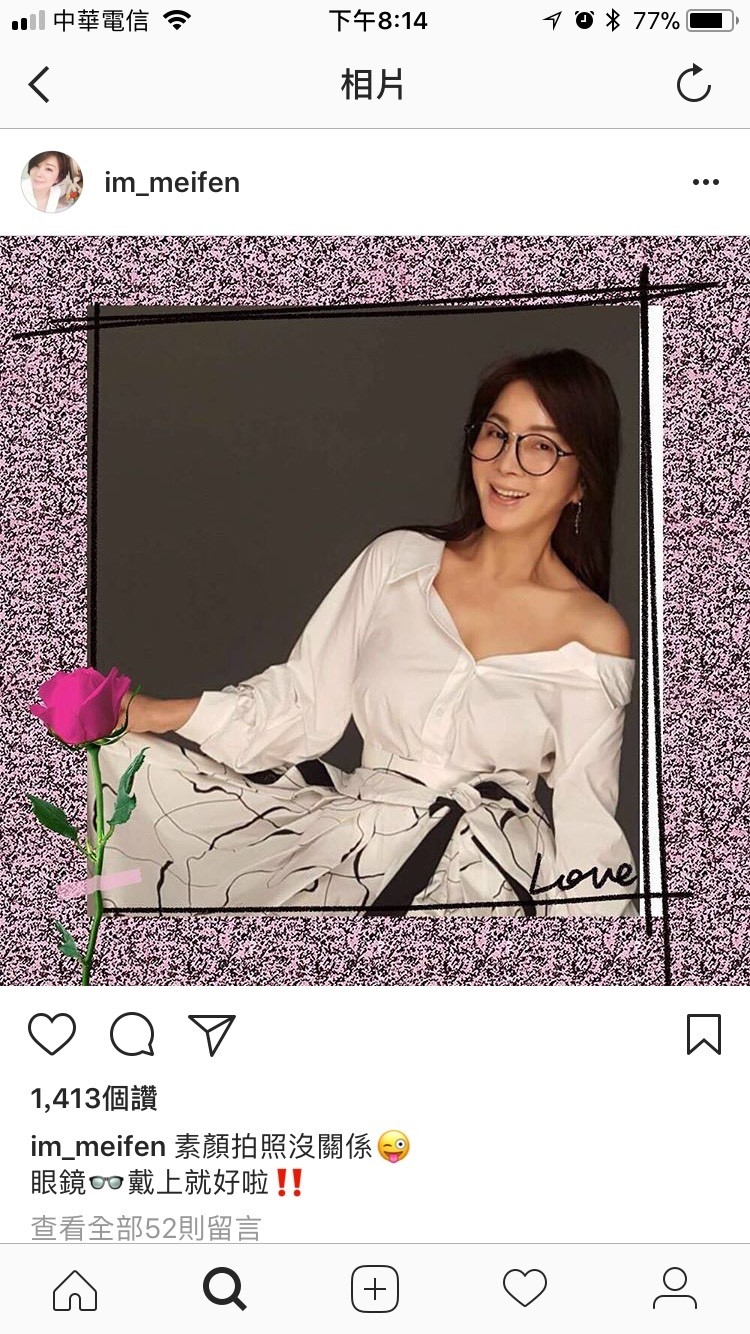Open the im_meifen username in post header
The height and width of the screenshot is (1334, 750).
pos(172,183)
